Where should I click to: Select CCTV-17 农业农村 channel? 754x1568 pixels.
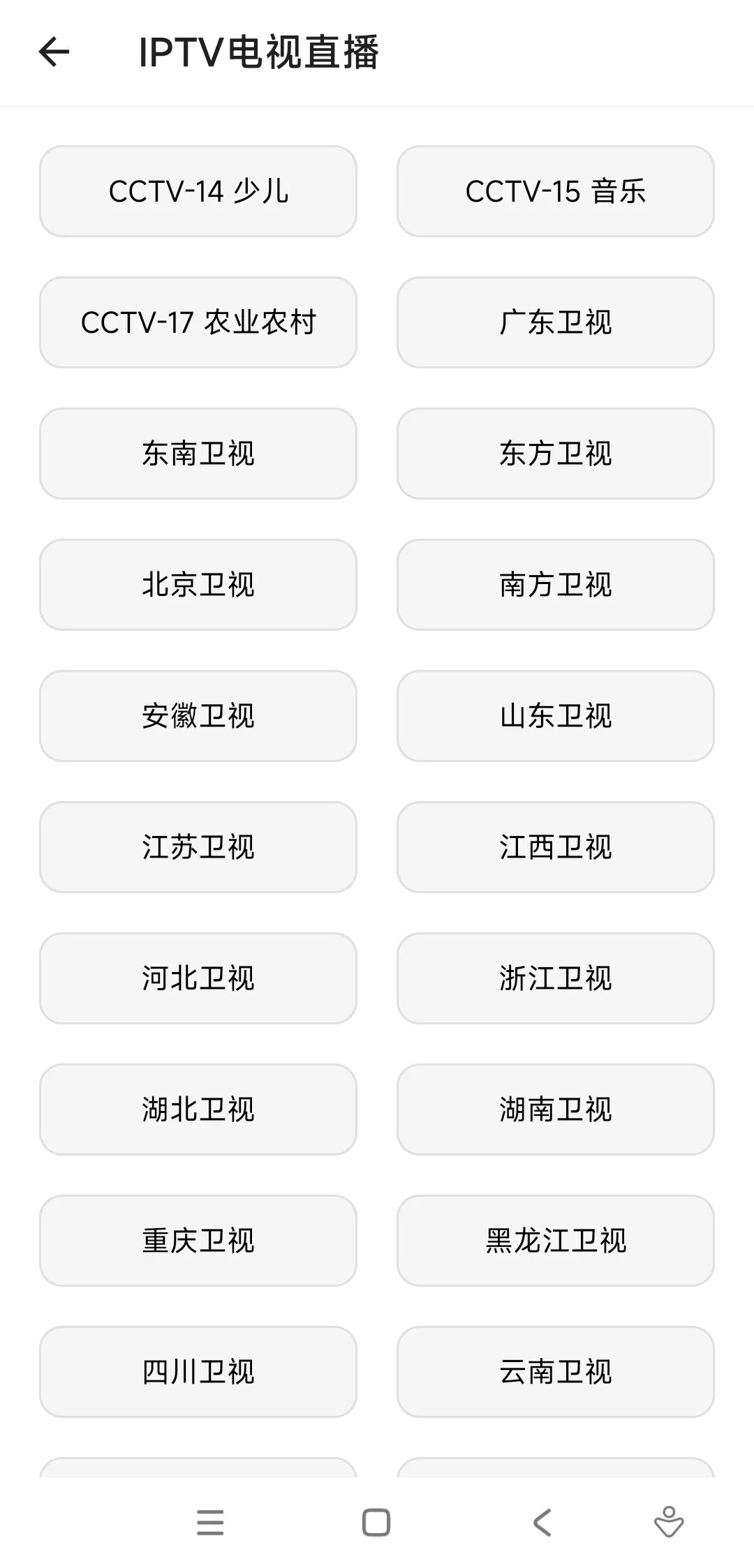[198, 322]
